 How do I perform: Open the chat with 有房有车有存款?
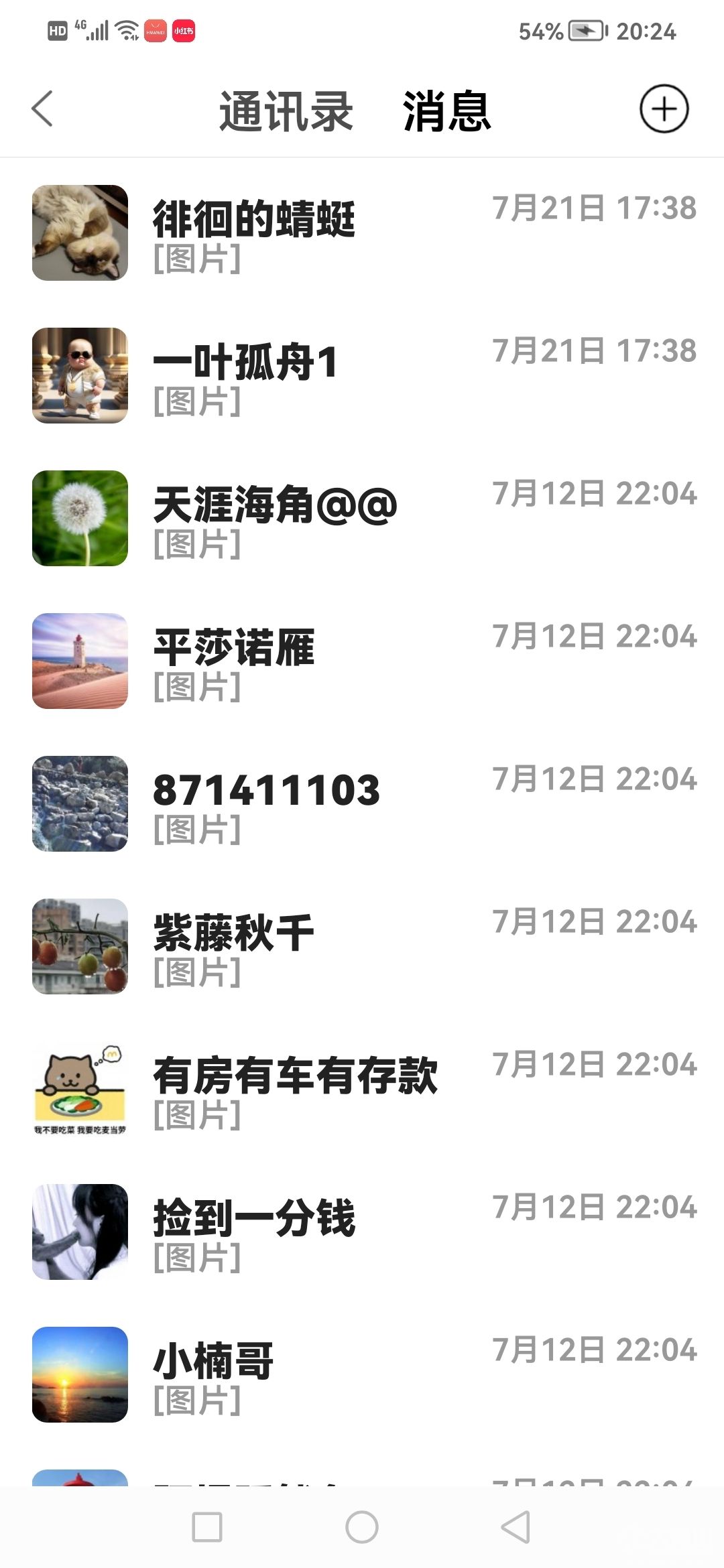click(362, 1089)
